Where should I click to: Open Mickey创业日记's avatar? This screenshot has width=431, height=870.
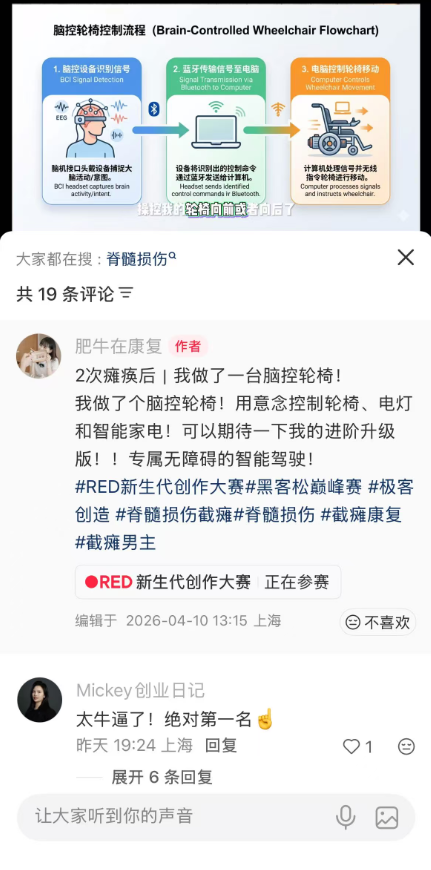pos(39,700)
